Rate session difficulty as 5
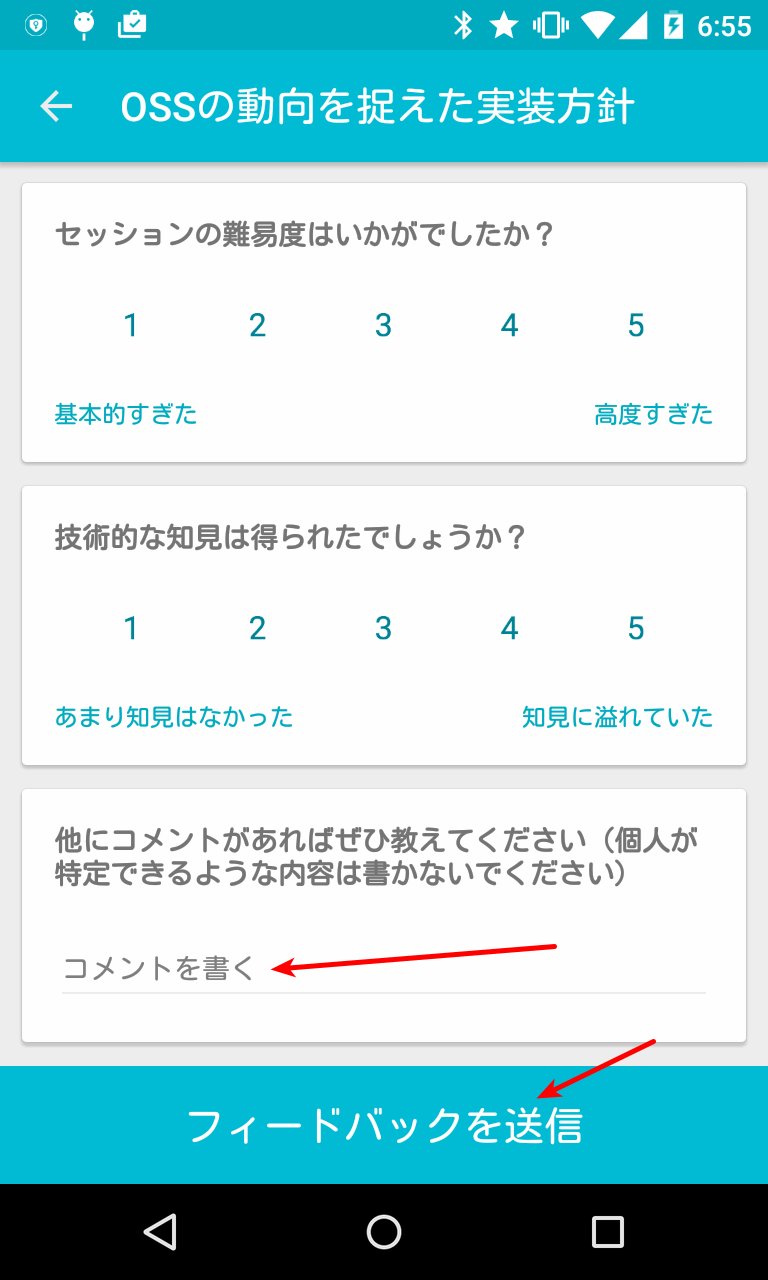The height and width of the screenshot is (1280, 768). click(636, 325)
